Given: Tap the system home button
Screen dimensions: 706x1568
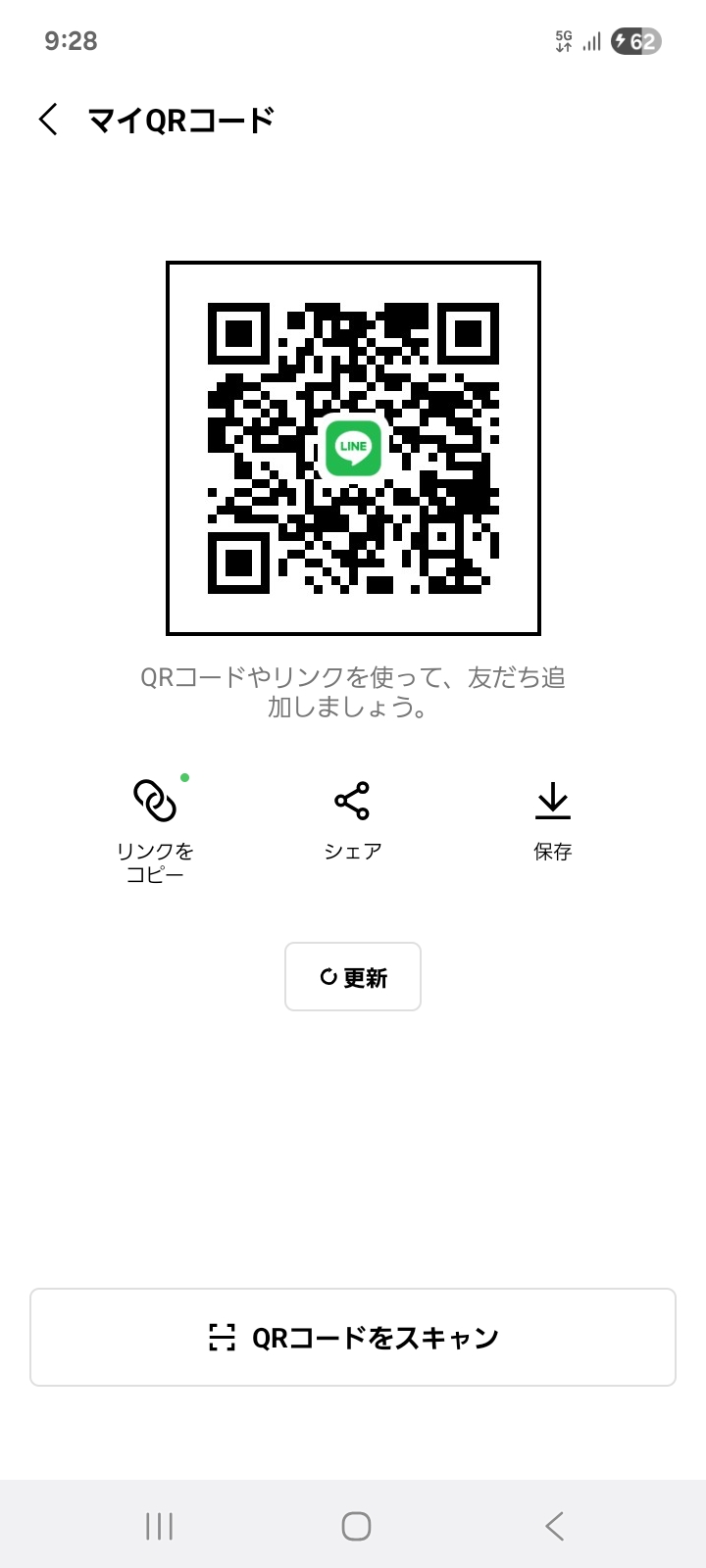Looking at the screenshot, I should click(355, 1526).
